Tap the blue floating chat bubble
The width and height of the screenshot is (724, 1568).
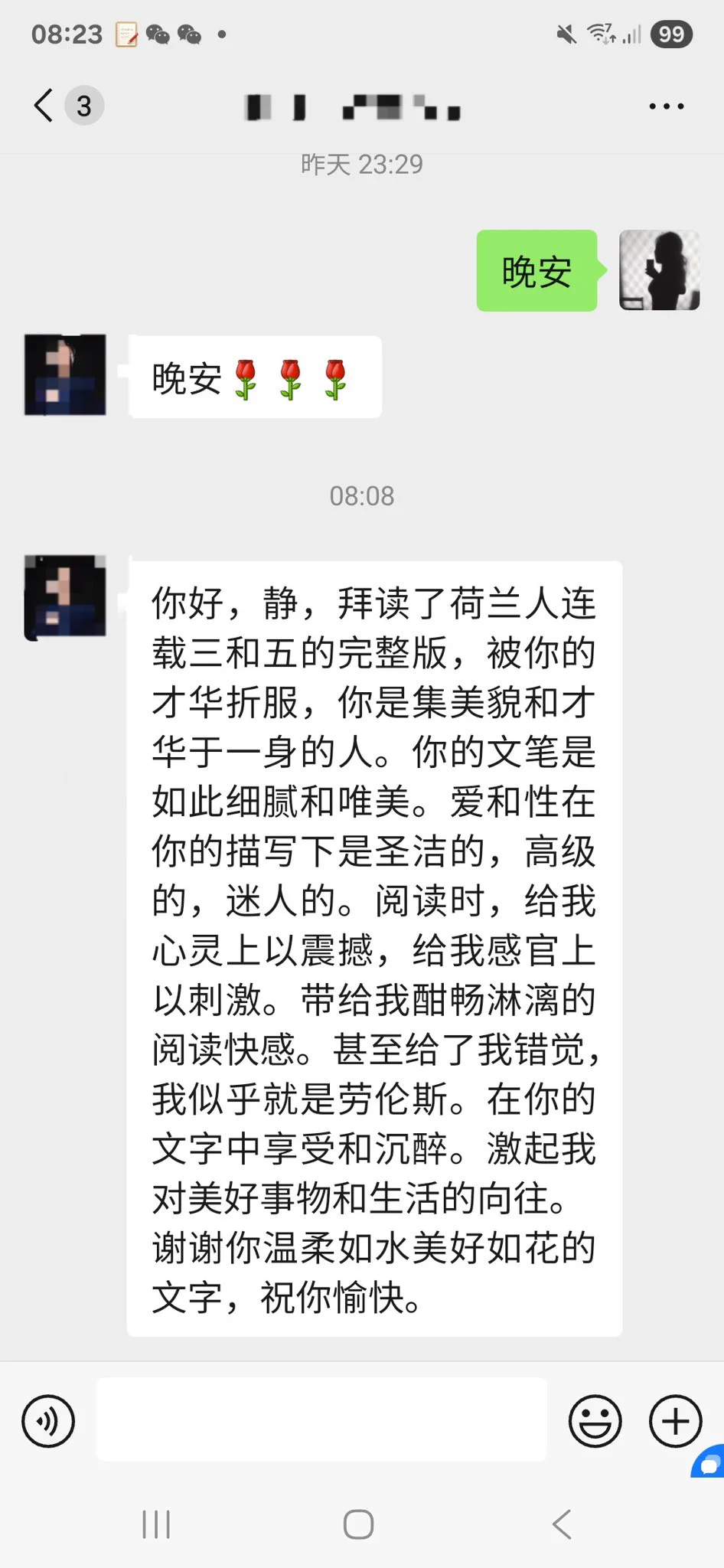(710, 1462)
